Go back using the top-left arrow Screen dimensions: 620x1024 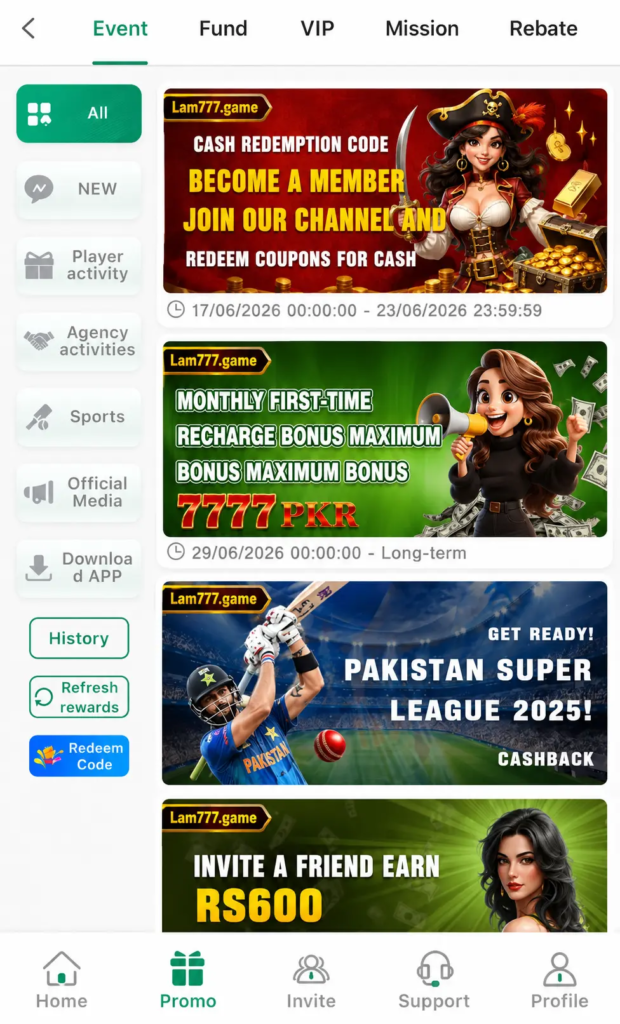[28, 29]
